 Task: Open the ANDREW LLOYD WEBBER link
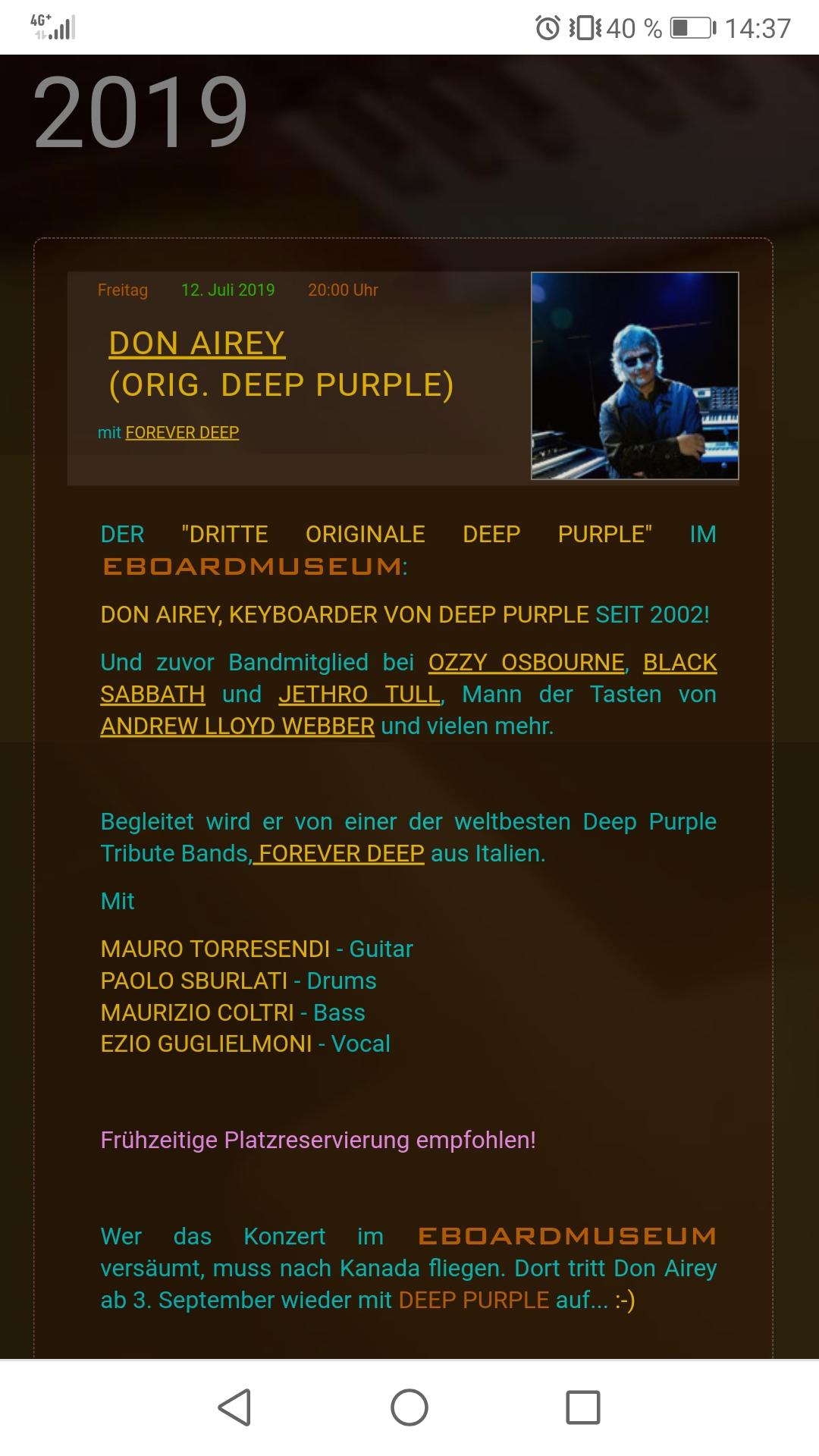(x=237, y=726)
